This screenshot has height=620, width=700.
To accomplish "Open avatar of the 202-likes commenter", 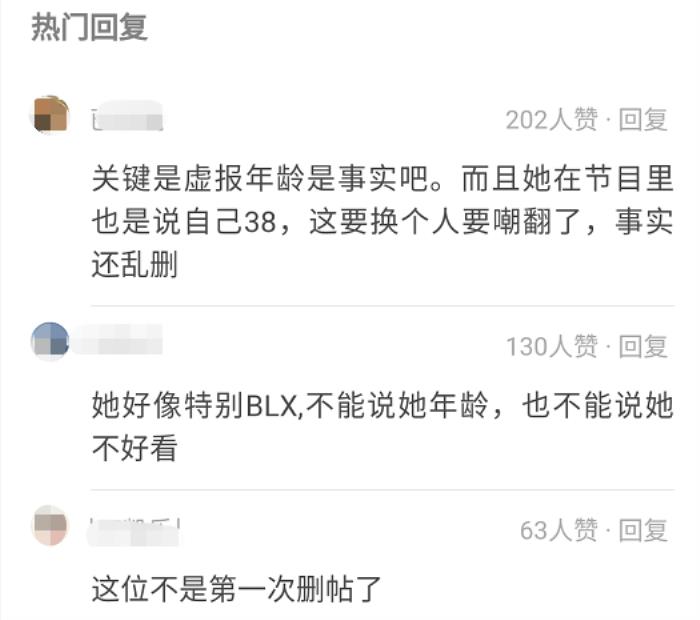I will pos(50,114).
